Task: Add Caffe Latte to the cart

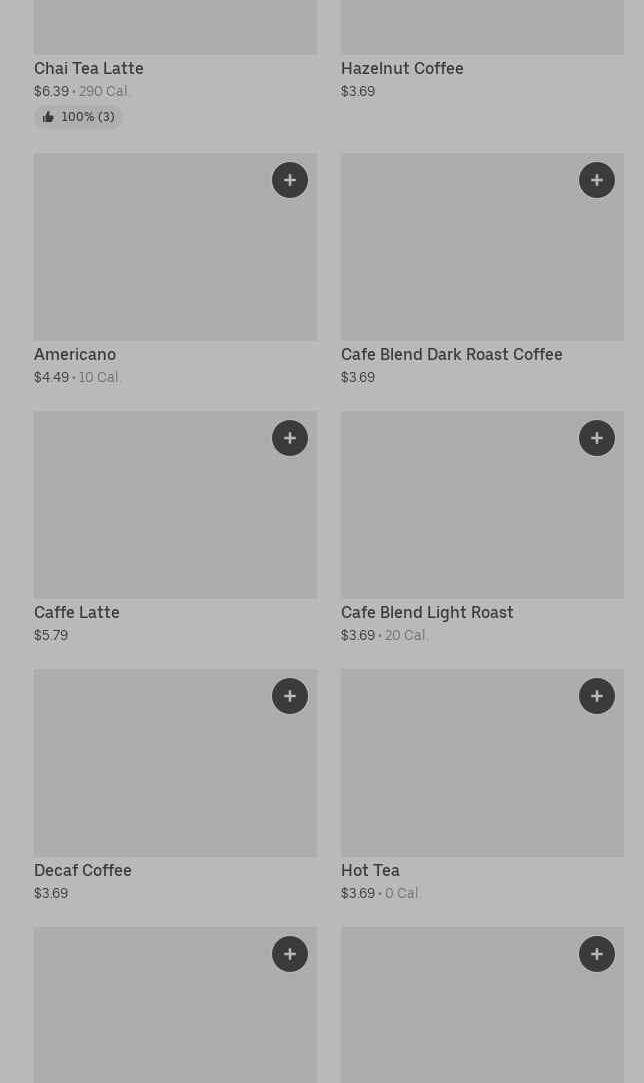Action: 290,438
